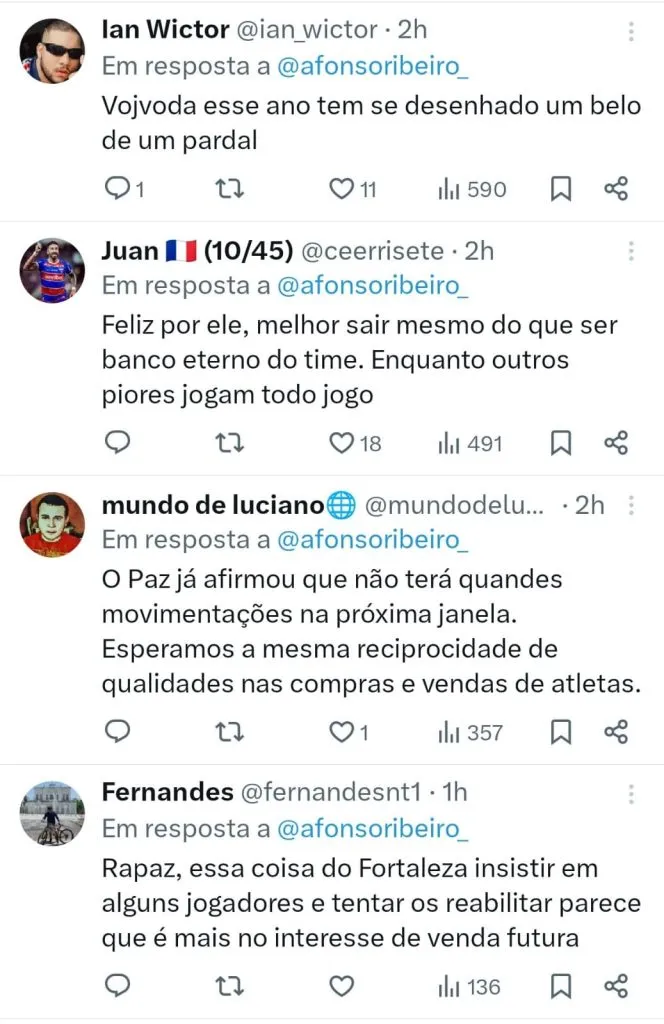Open overflow menu on Ian Wictor's reply
Screen dimensions: 664x1024
click(x=631, y=32)
